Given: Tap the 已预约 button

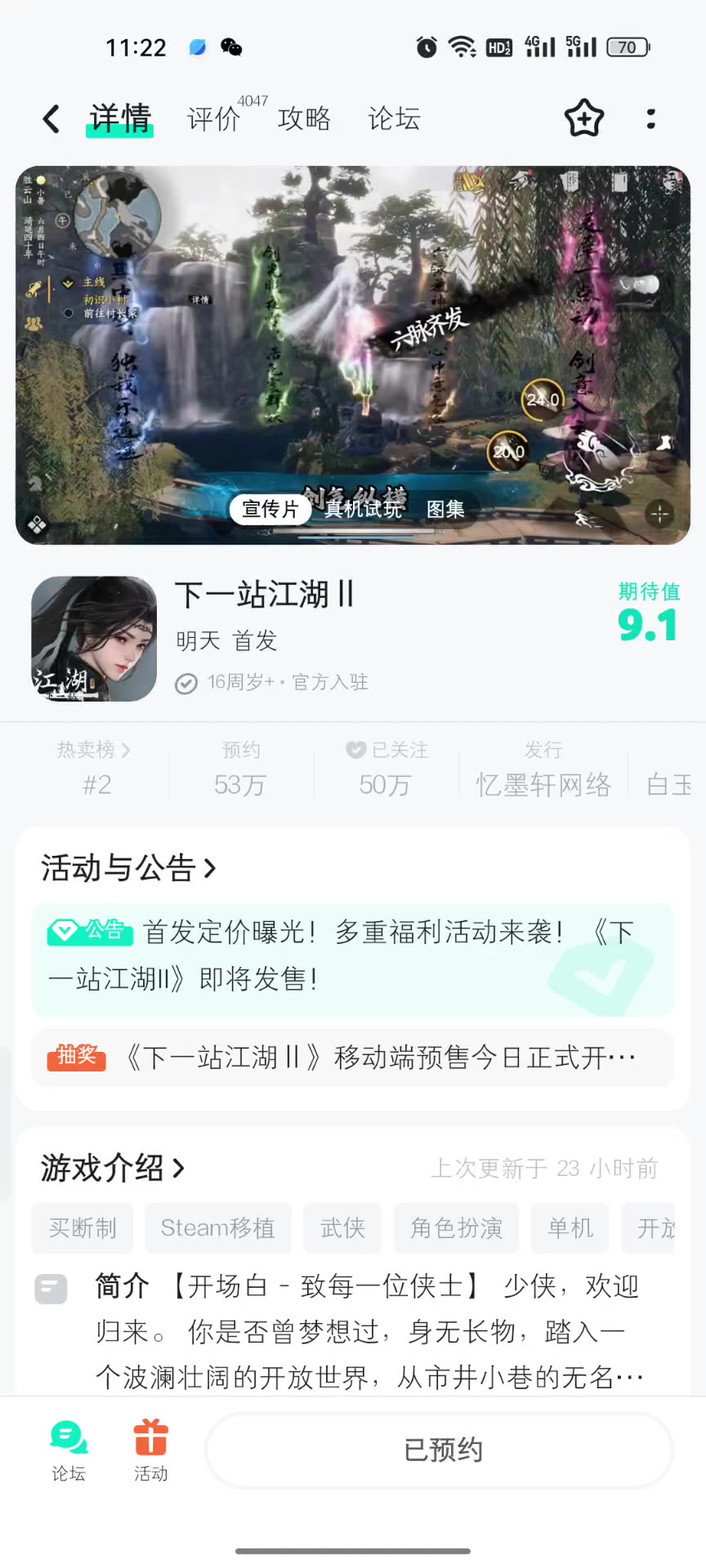Looking at the screenshot, I should coord(440,1450).
